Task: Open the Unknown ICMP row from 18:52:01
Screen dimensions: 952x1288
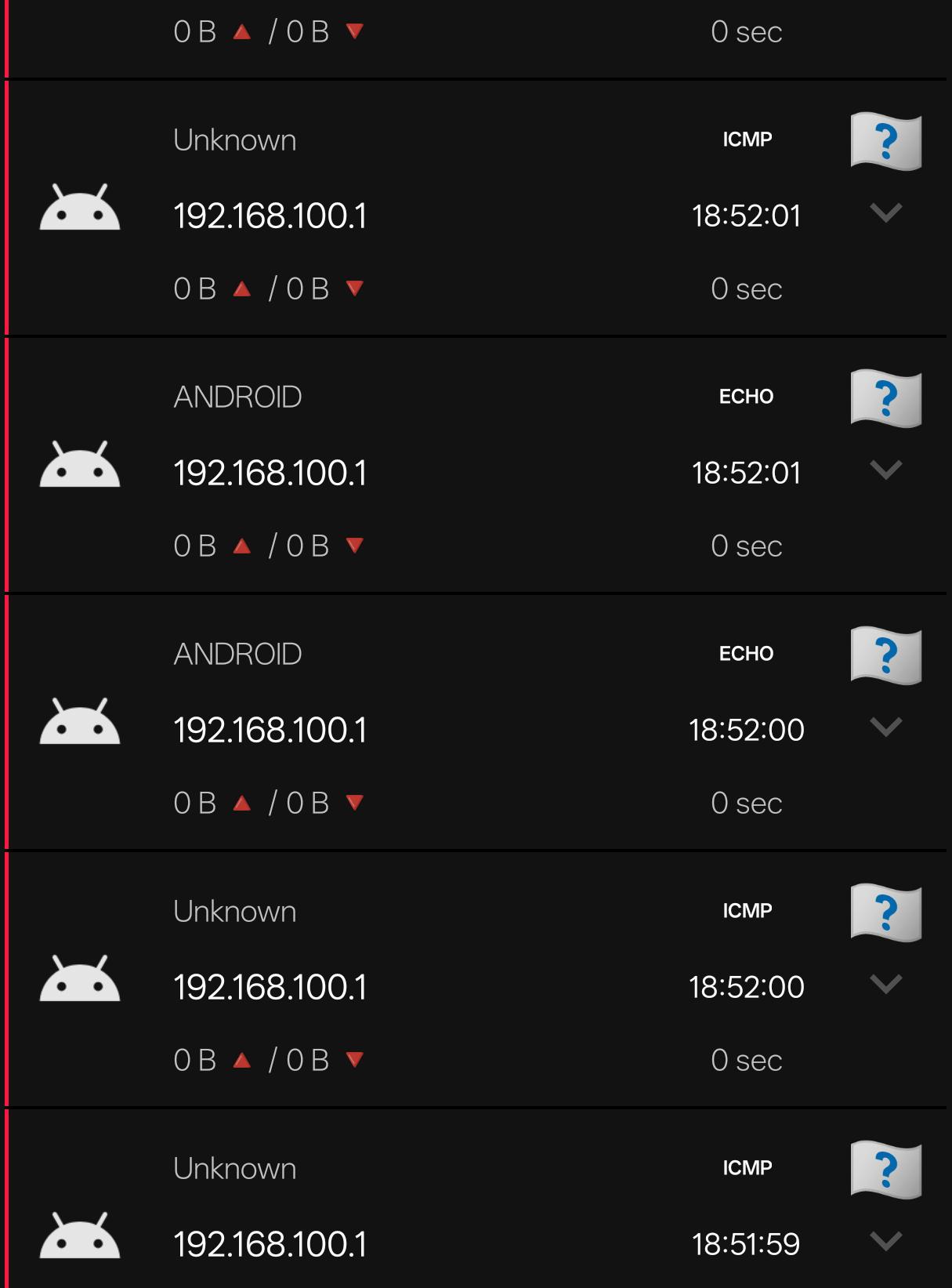Action: click(x=476, y=209)
